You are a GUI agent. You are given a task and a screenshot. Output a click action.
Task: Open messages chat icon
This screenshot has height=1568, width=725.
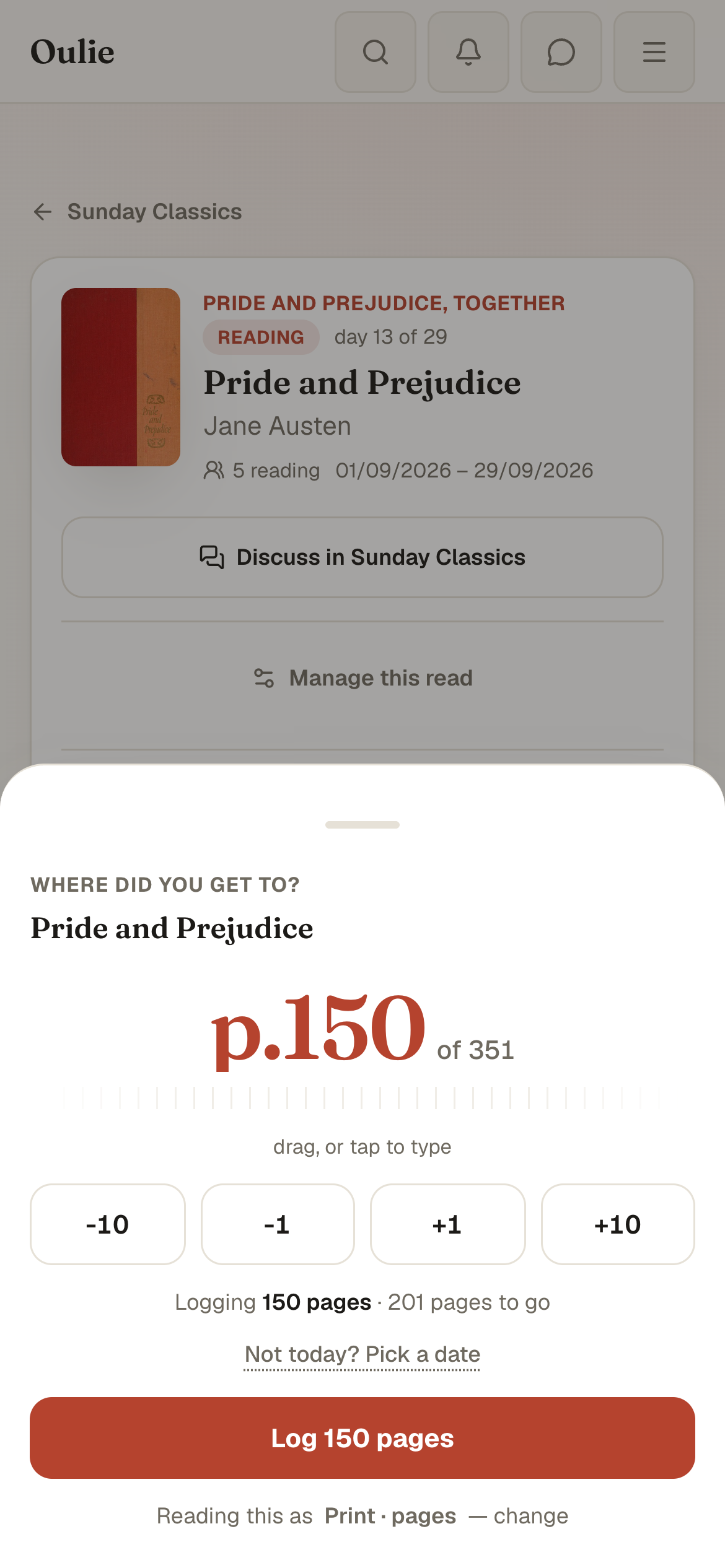tap(561, 52)
